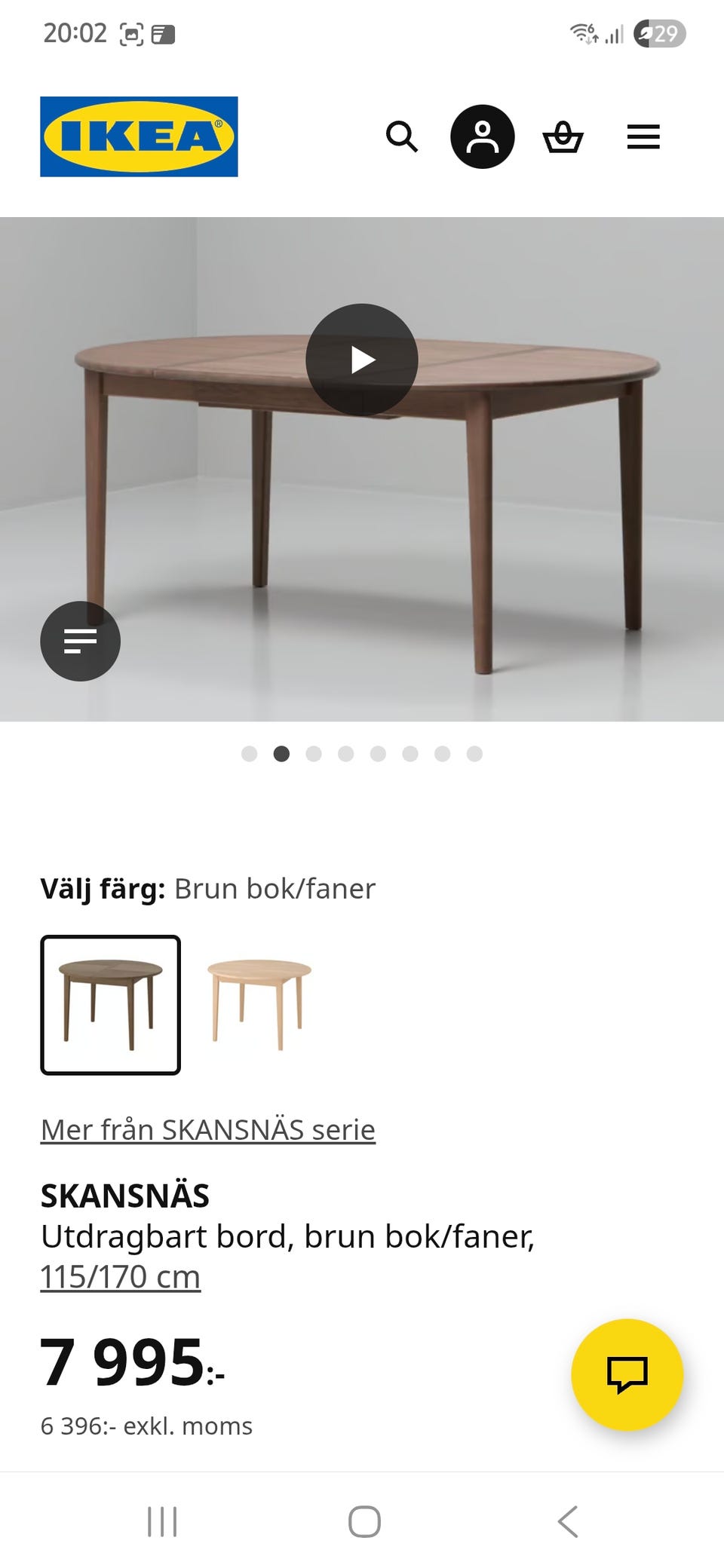The width and height of the screenshot is (724, 1568).
Task: Open the hamburger navigation menu
Action: tap(643, 136)
